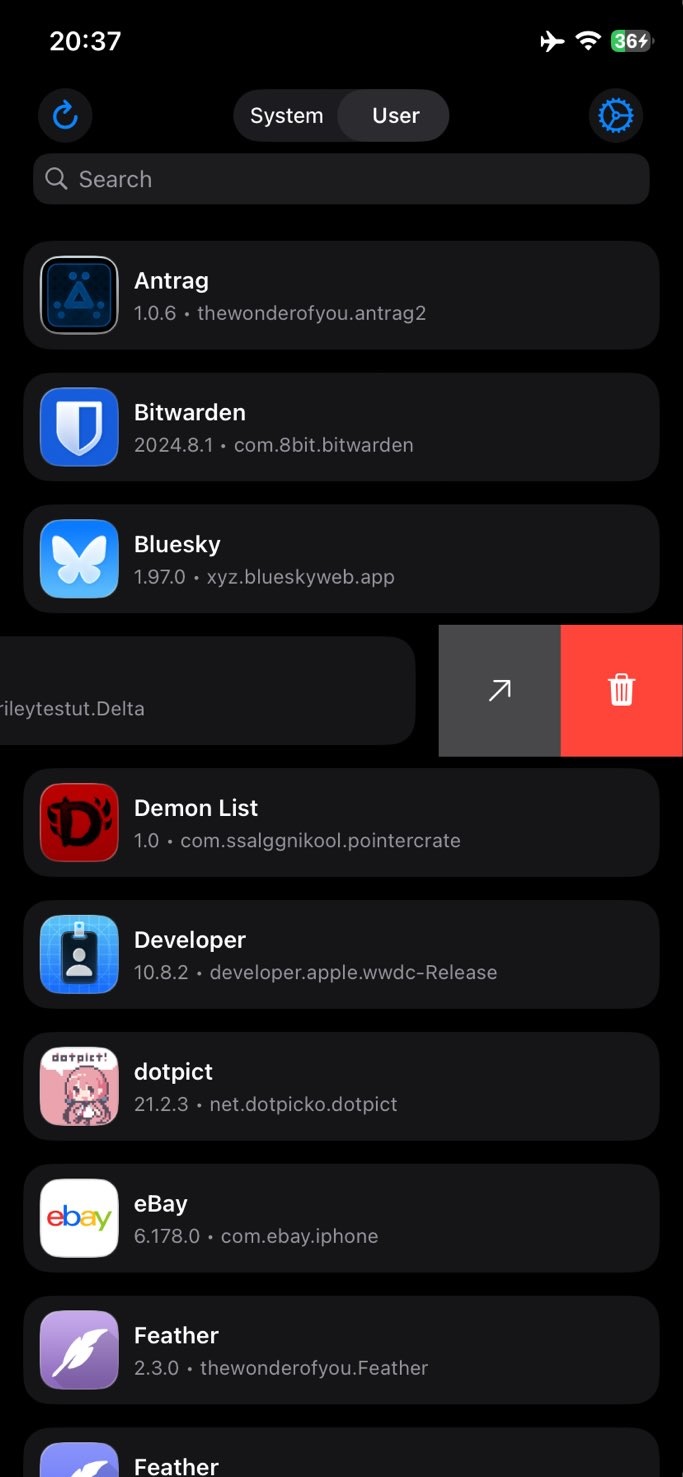View the Bluesky app details
The height and width of the screenshot is (1477, 683).
click(x=341, y=559)
